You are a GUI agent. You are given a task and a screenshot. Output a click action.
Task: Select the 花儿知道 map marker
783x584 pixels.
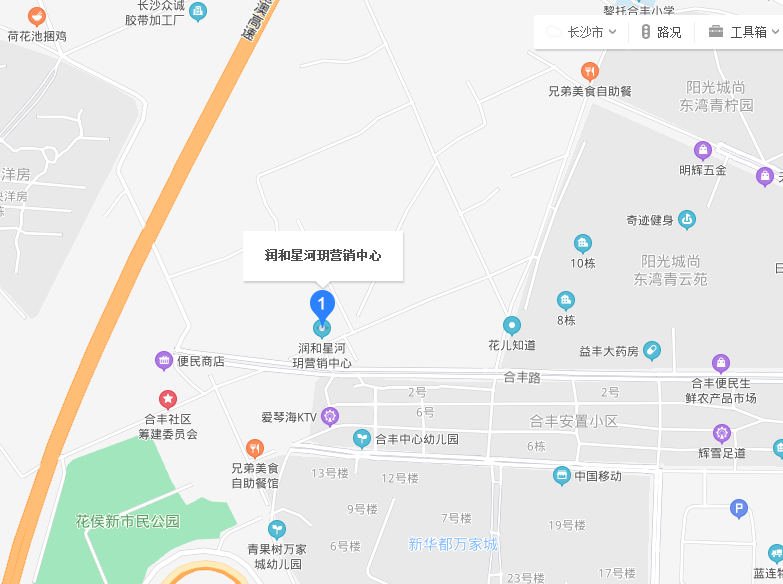512,326
